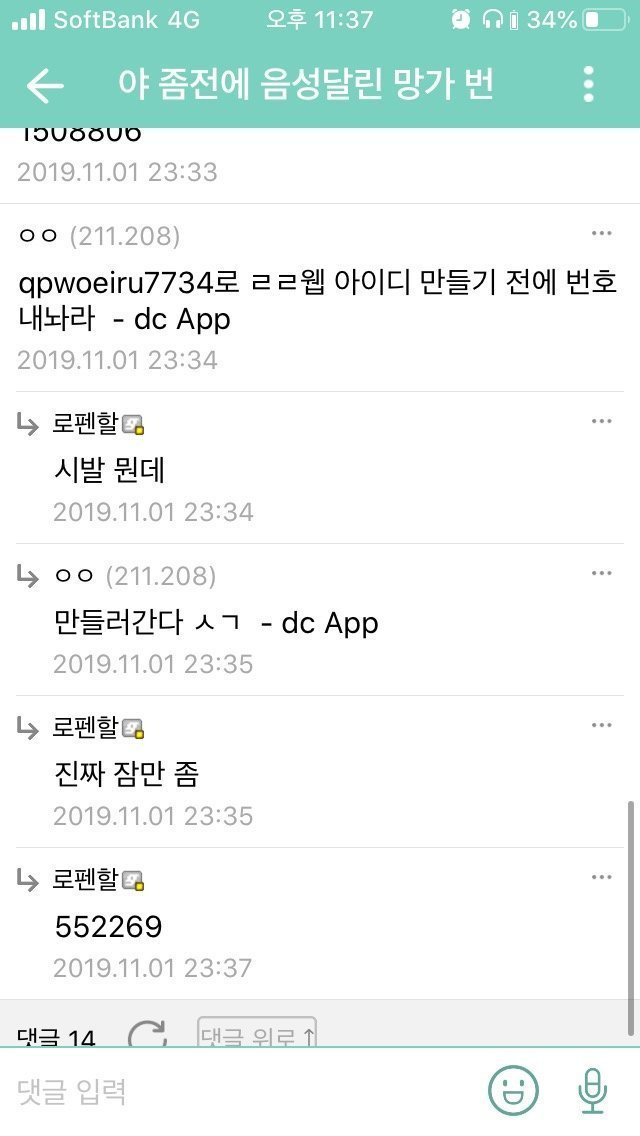Open the top-right overflow menu
640x1136 pixels.
[x=588, y=85]
